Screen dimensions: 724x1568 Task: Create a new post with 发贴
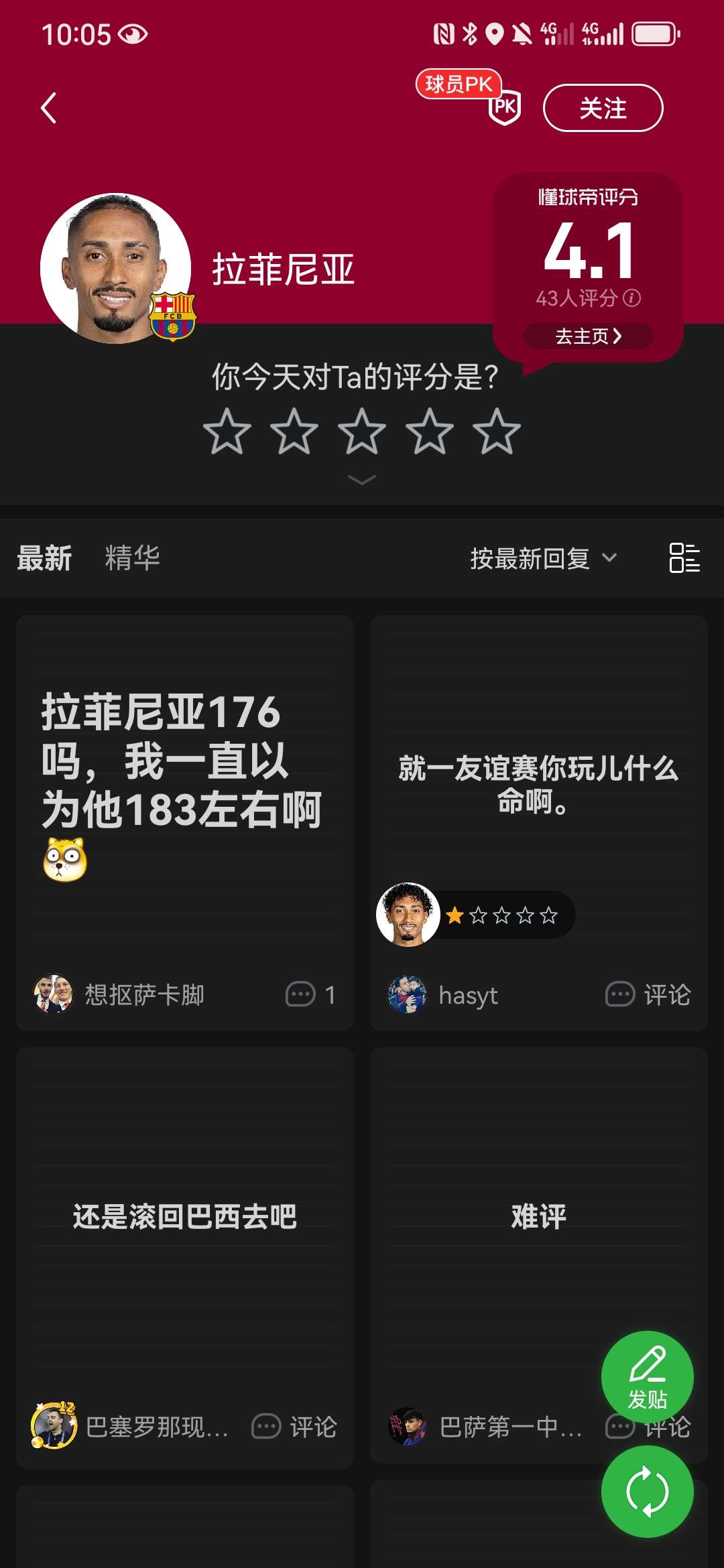[647, 1376]
